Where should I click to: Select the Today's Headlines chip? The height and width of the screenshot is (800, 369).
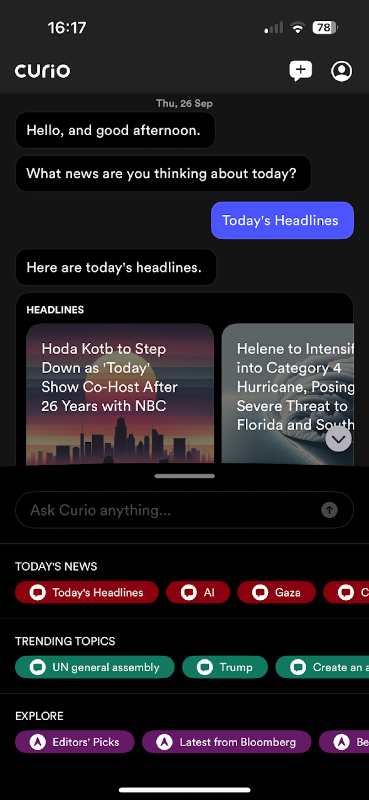pos(87,592)
